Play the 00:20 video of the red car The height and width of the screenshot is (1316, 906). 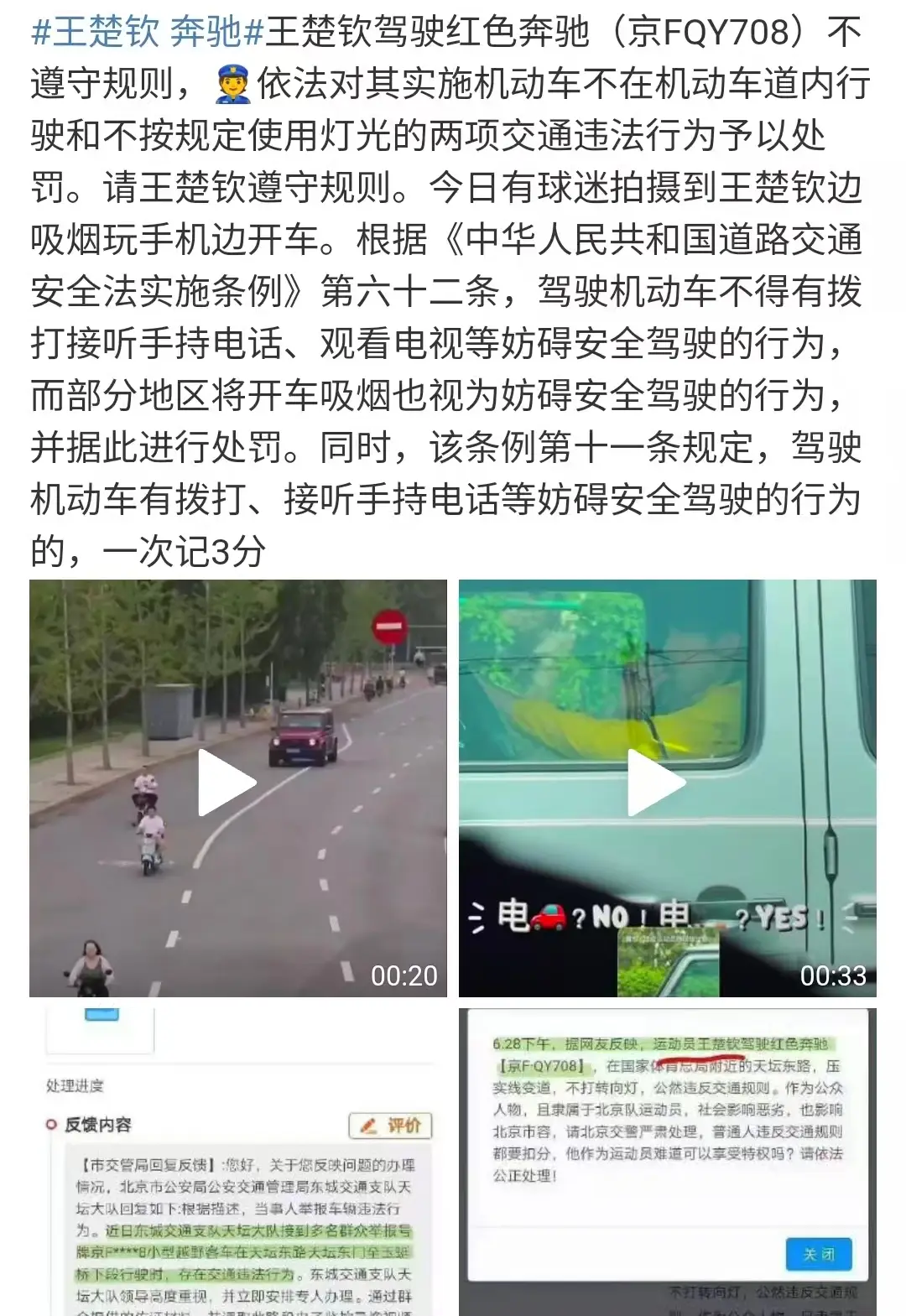point(227,783)
